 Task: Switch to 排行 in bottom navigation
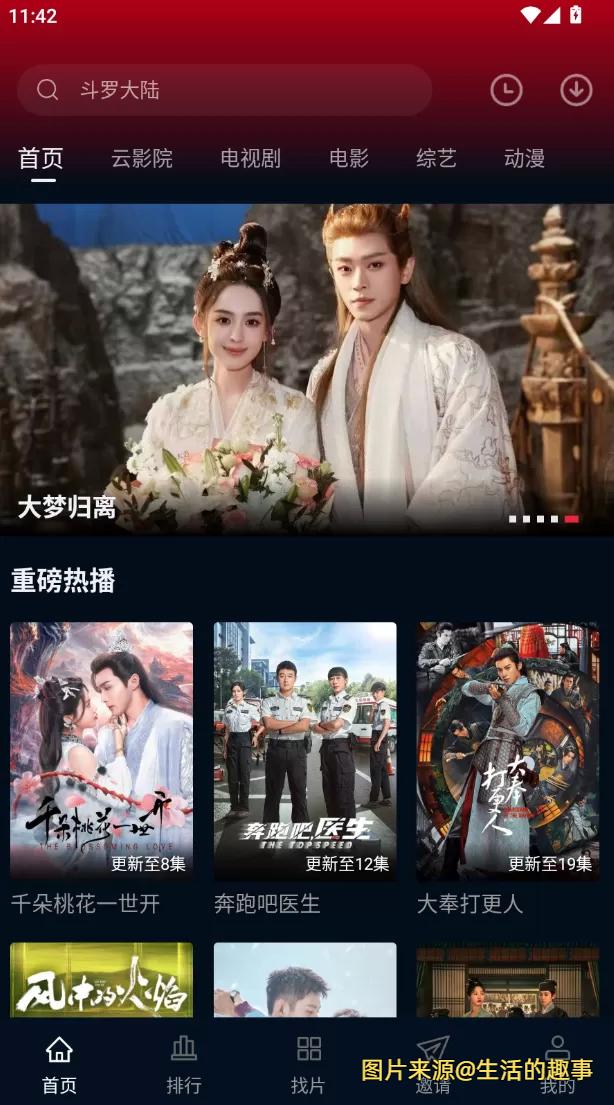184,1064
